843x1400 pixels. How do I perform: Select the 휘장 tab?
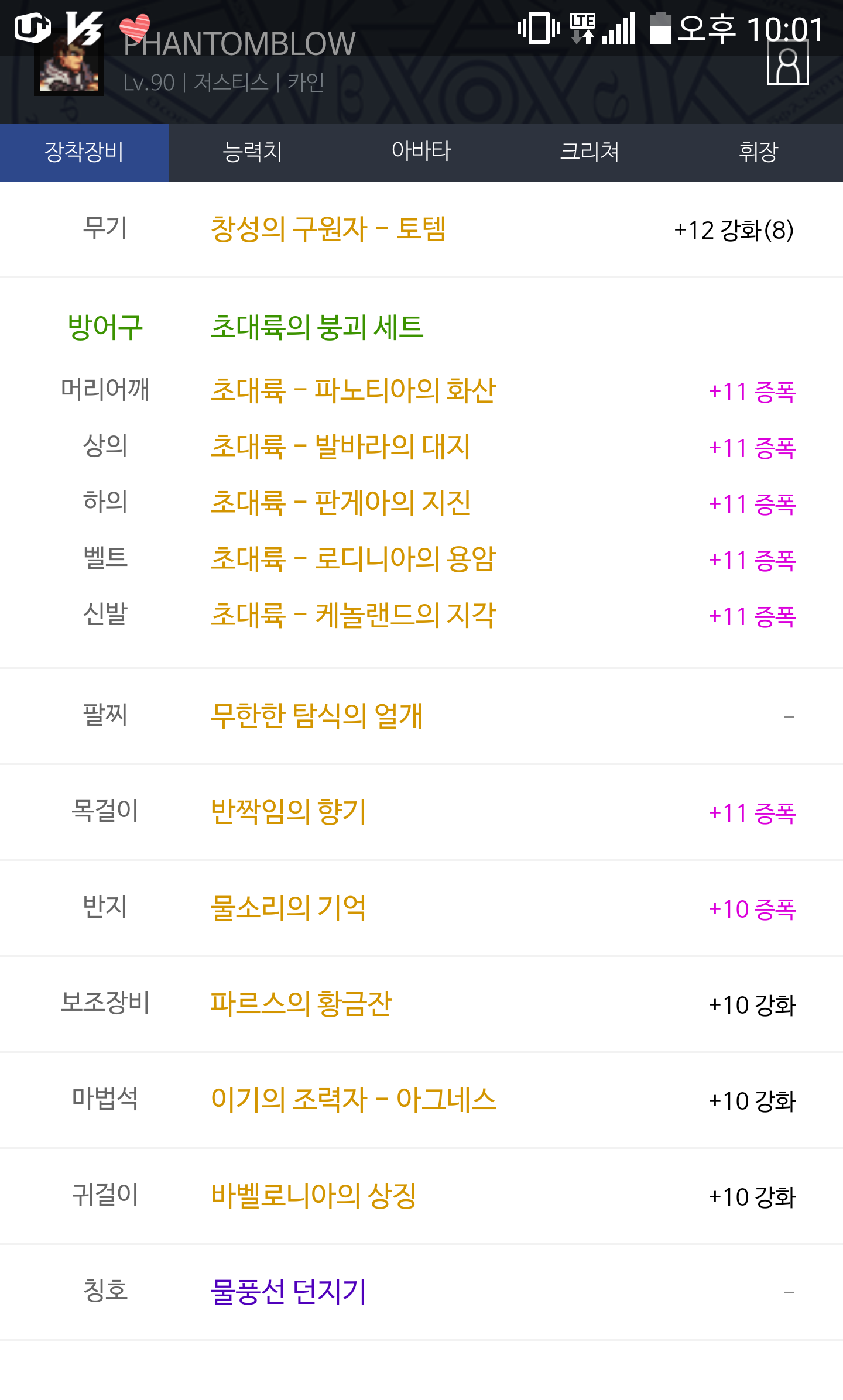[x=759, y=152]
